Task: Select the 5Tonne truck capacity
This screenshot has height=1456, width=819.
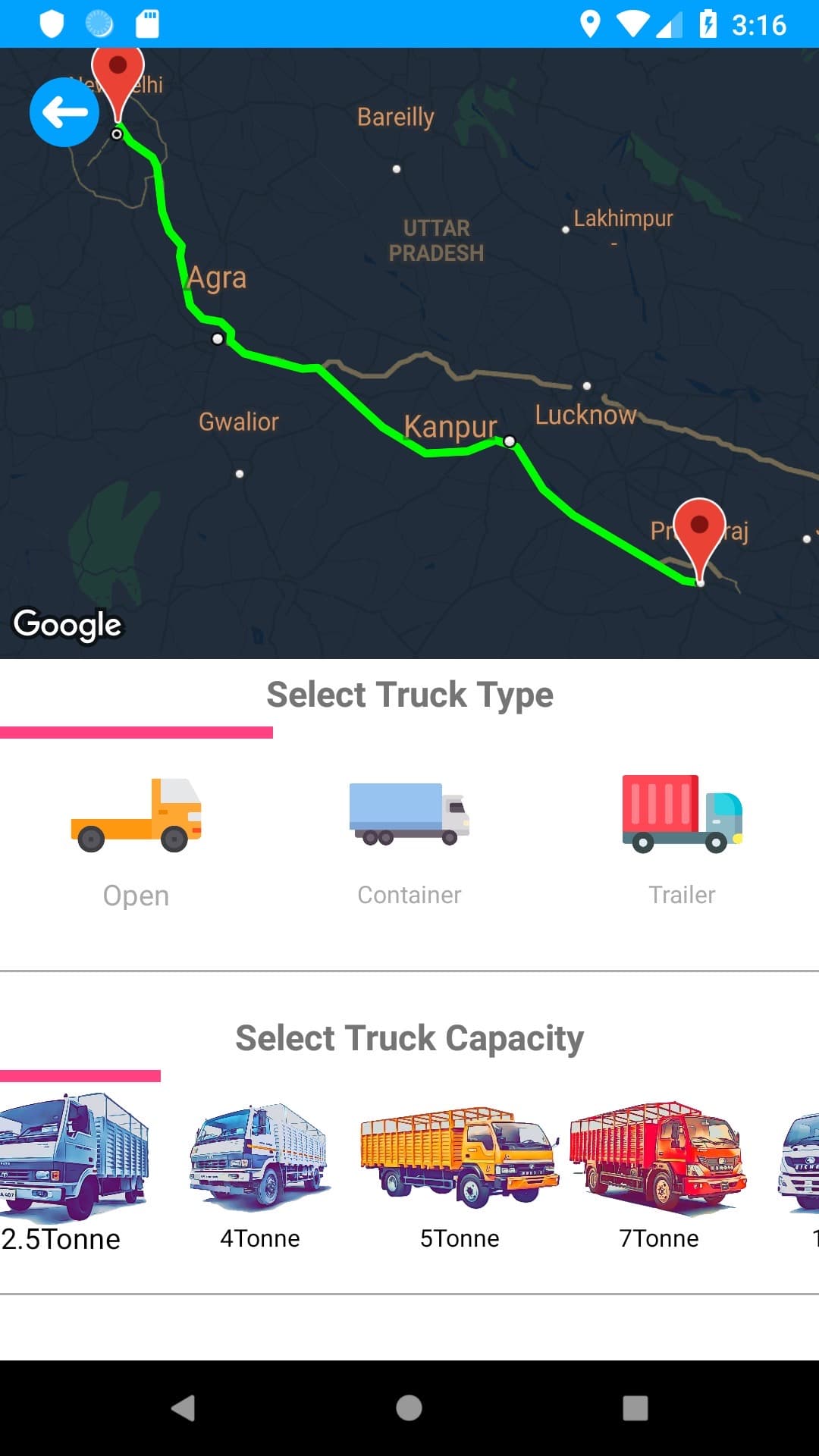Action: (460, 1177)
